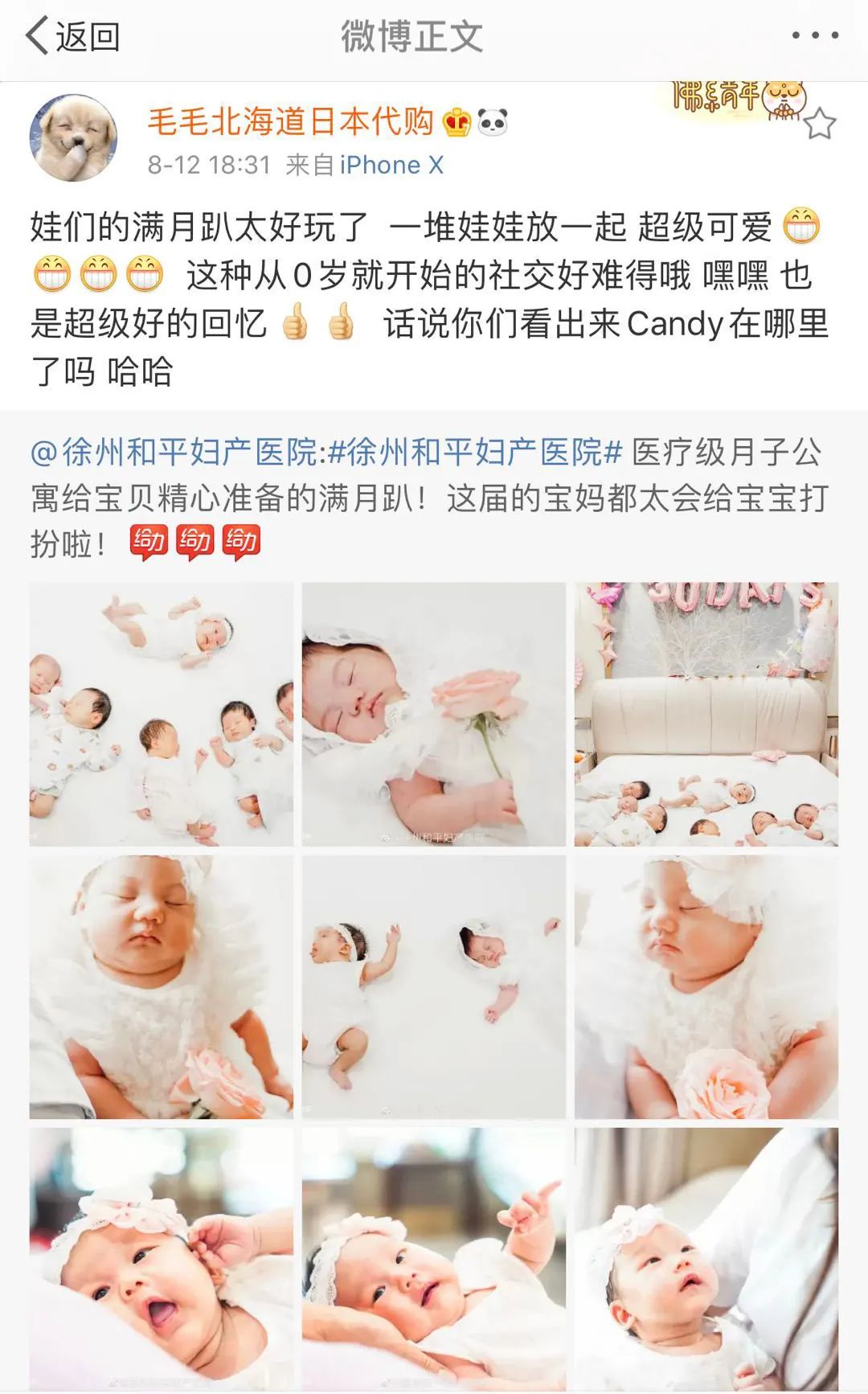Open the #徐州和平妇产医院# hashtag topic
This screenshot has width=868, height=1394.
coord(476,453)
